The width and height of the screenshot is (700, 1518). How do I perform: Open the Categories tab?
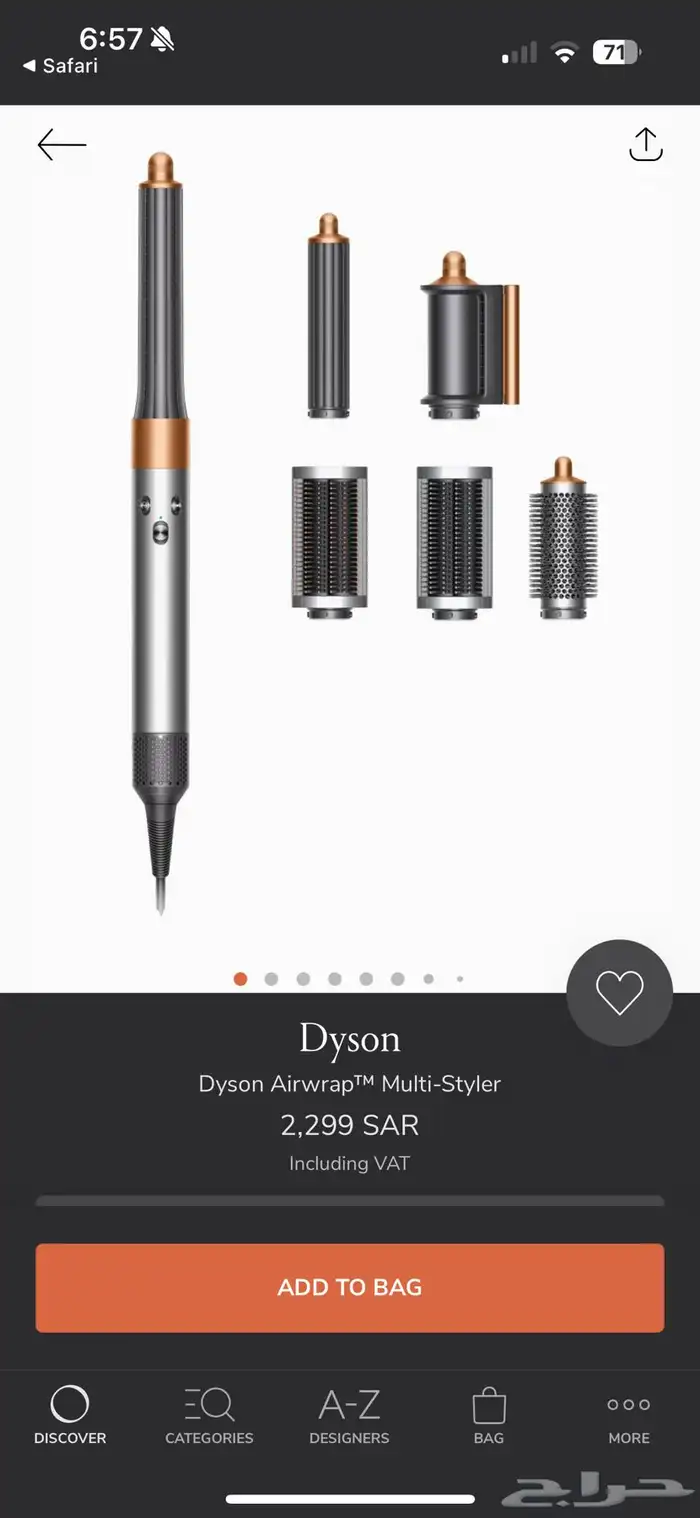click(x=209, y=1415)
